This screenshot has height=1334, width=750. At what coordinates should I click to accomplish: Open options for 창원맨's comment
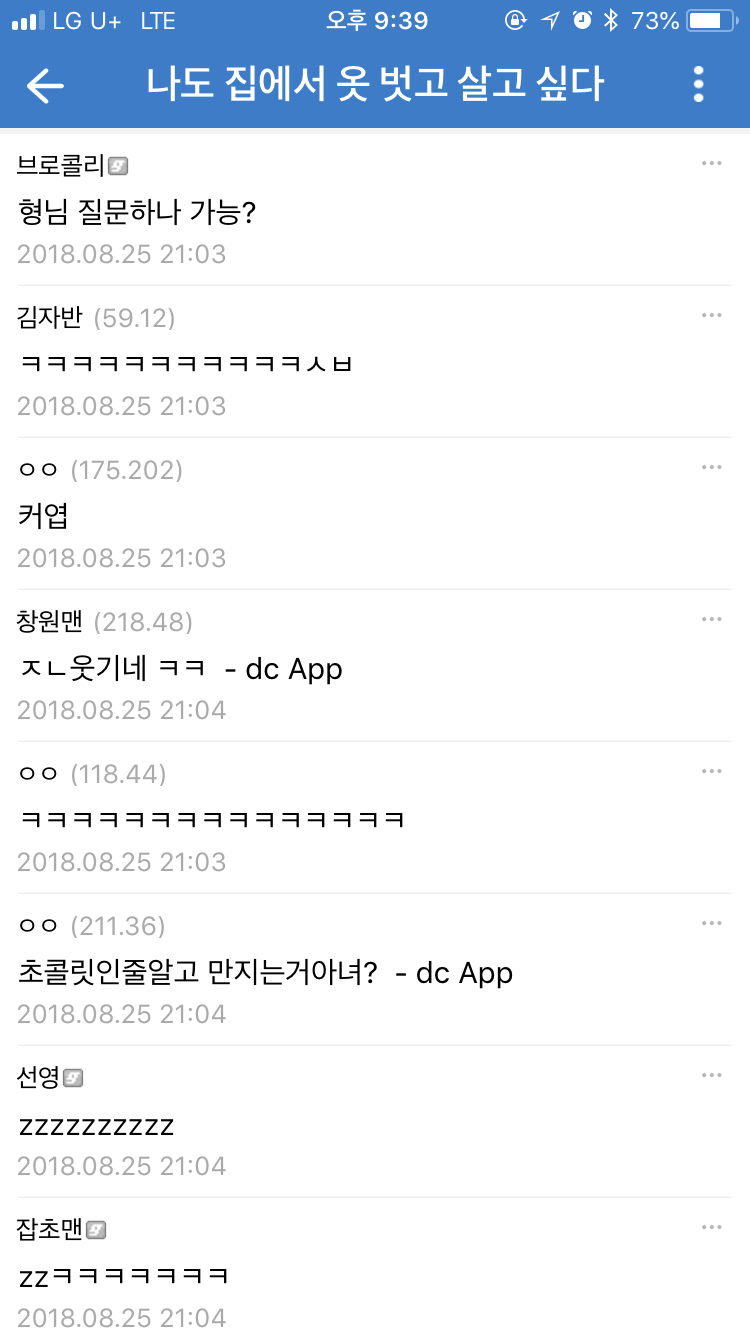coord(711,620)
